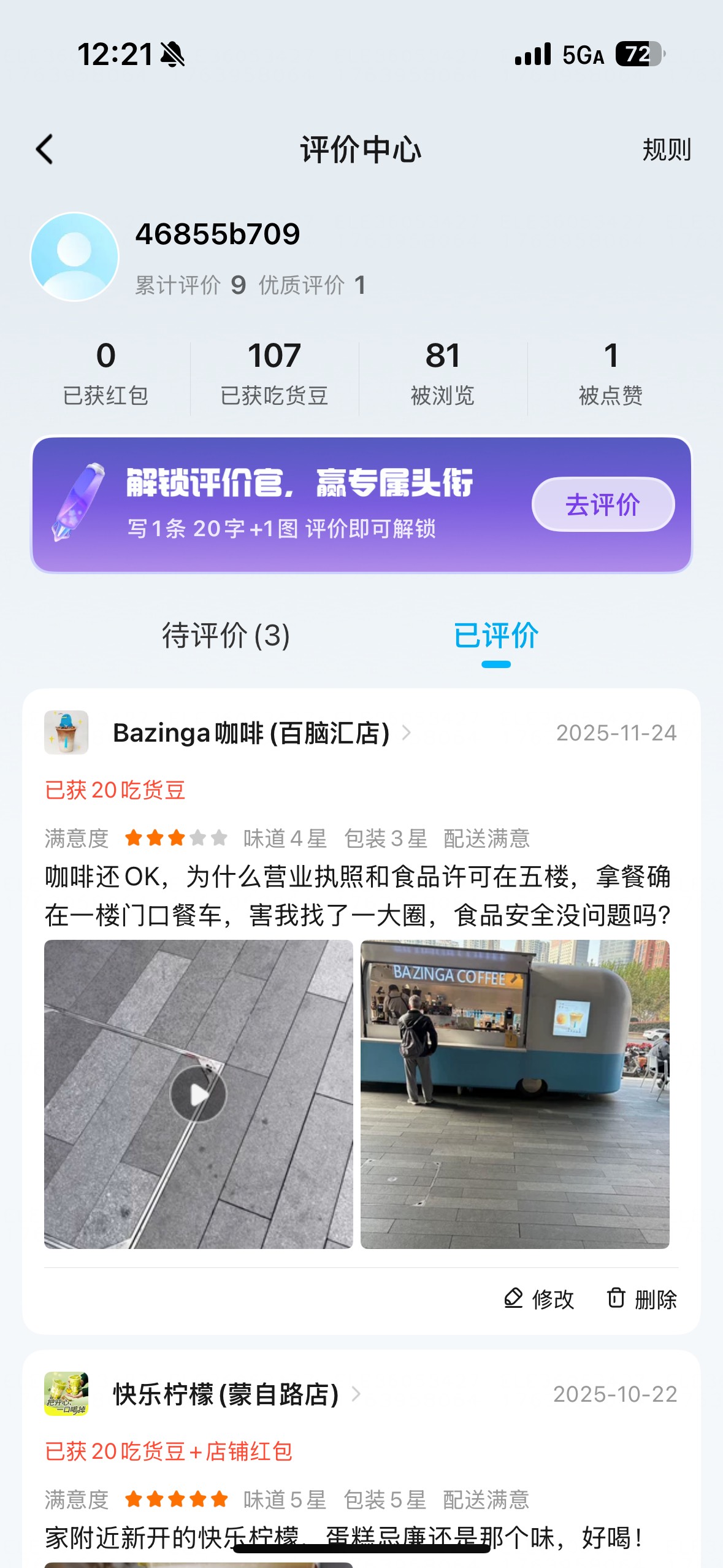
Task: Open the 快乐柠檬 (蒙自路店) store page
Action: tap(226, 1394)
